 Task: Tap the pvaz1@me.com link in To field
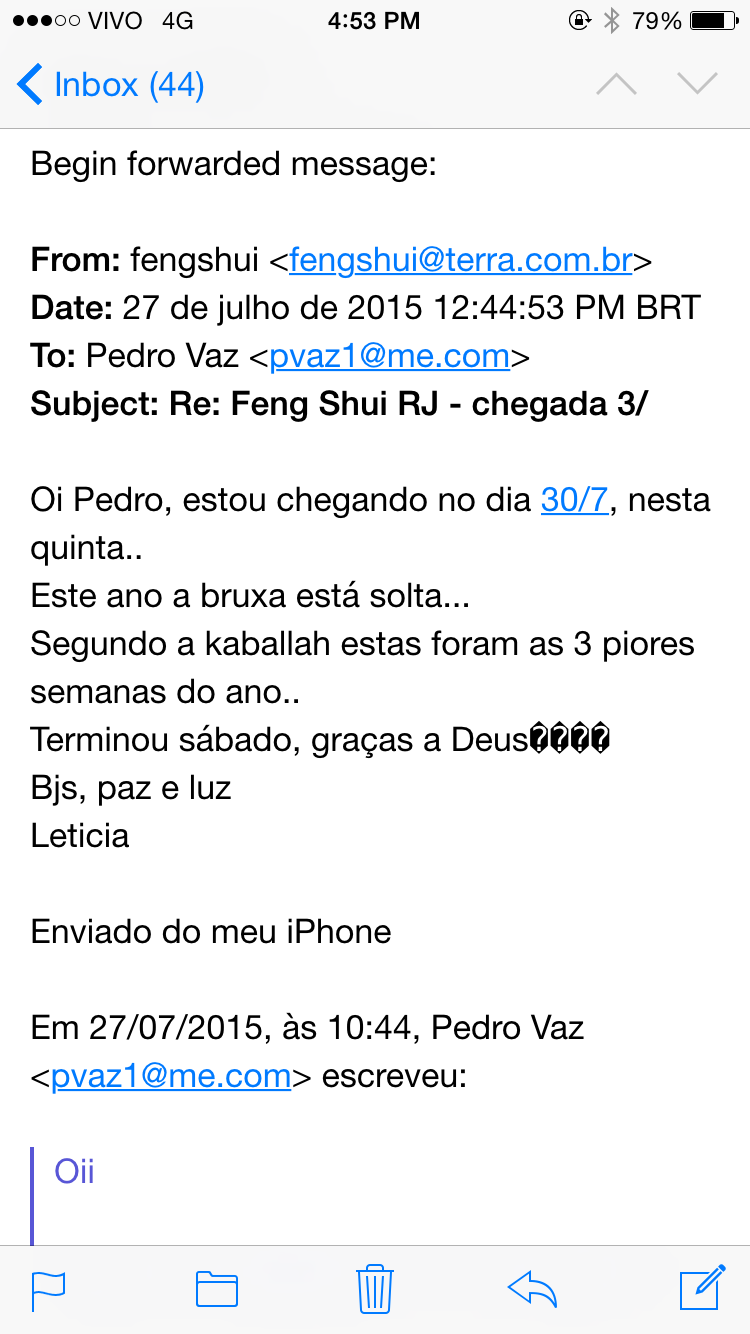[x=390, y=355]
